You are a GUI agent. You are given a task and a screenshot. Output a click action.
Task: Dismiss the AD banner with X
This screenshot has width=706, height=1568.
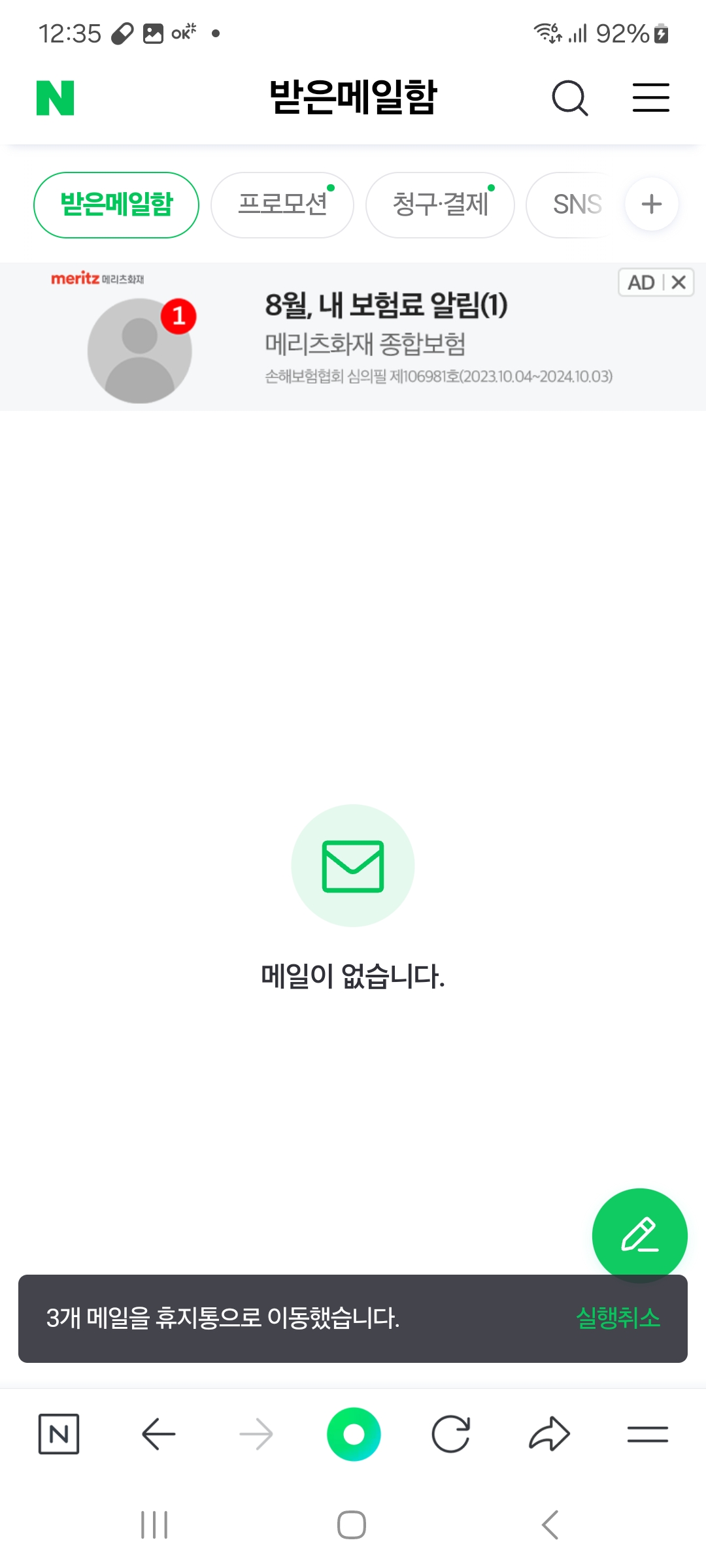point(679,282)
